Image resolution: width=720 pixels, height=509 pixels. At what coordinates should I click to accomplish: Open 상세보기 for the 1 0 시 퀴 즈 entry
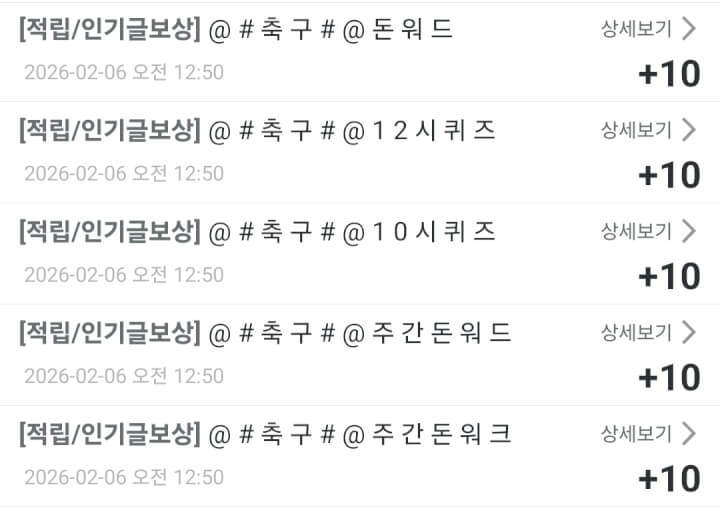tap(647, 231)
